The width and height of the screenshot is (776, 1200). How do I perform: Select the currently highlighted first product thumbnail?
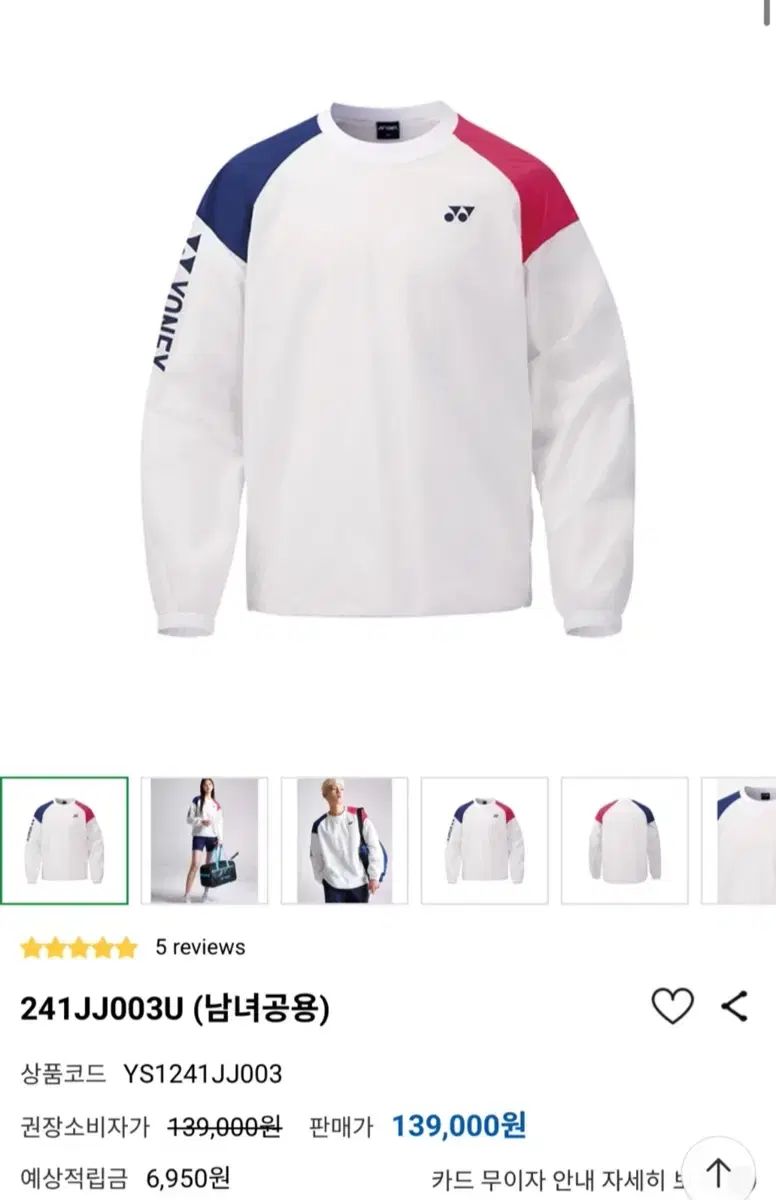pyautogui.click(x=68, y=838)
